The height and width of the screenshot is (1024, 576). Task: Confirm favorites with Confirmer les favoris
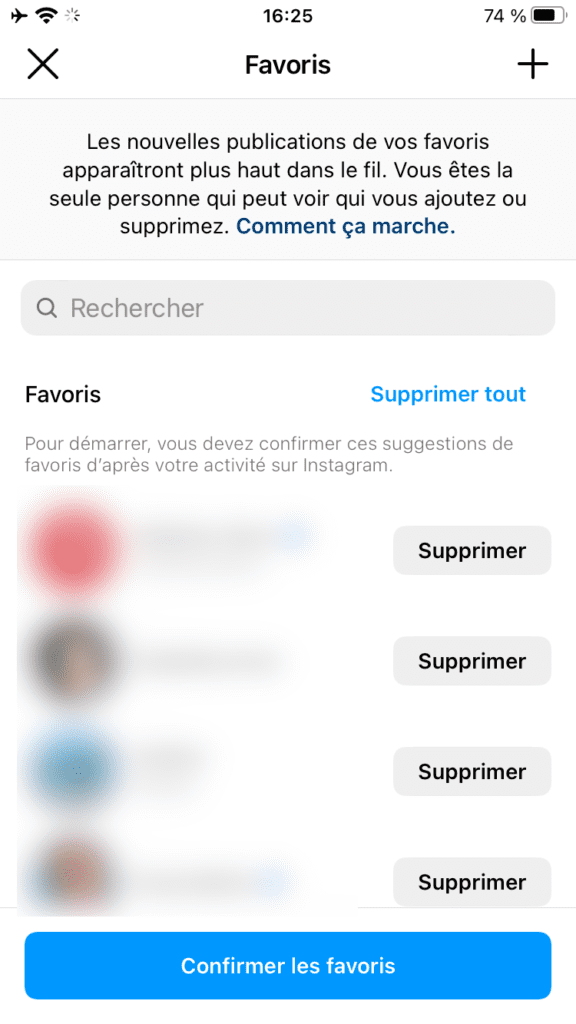pyautogui.click(x=288, y=965)
